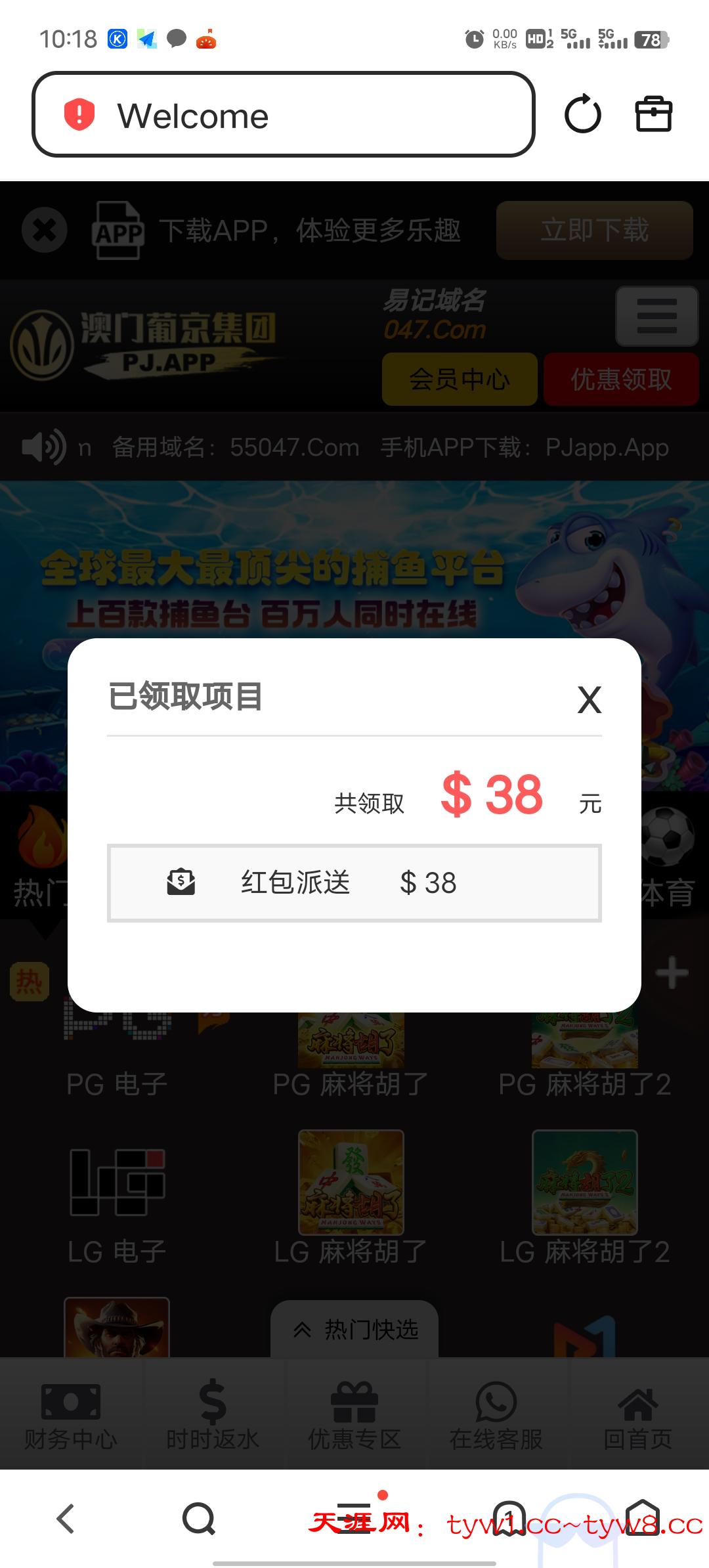Close the 已领取项目 dialog
The image size is (709, 1568).
589,700
